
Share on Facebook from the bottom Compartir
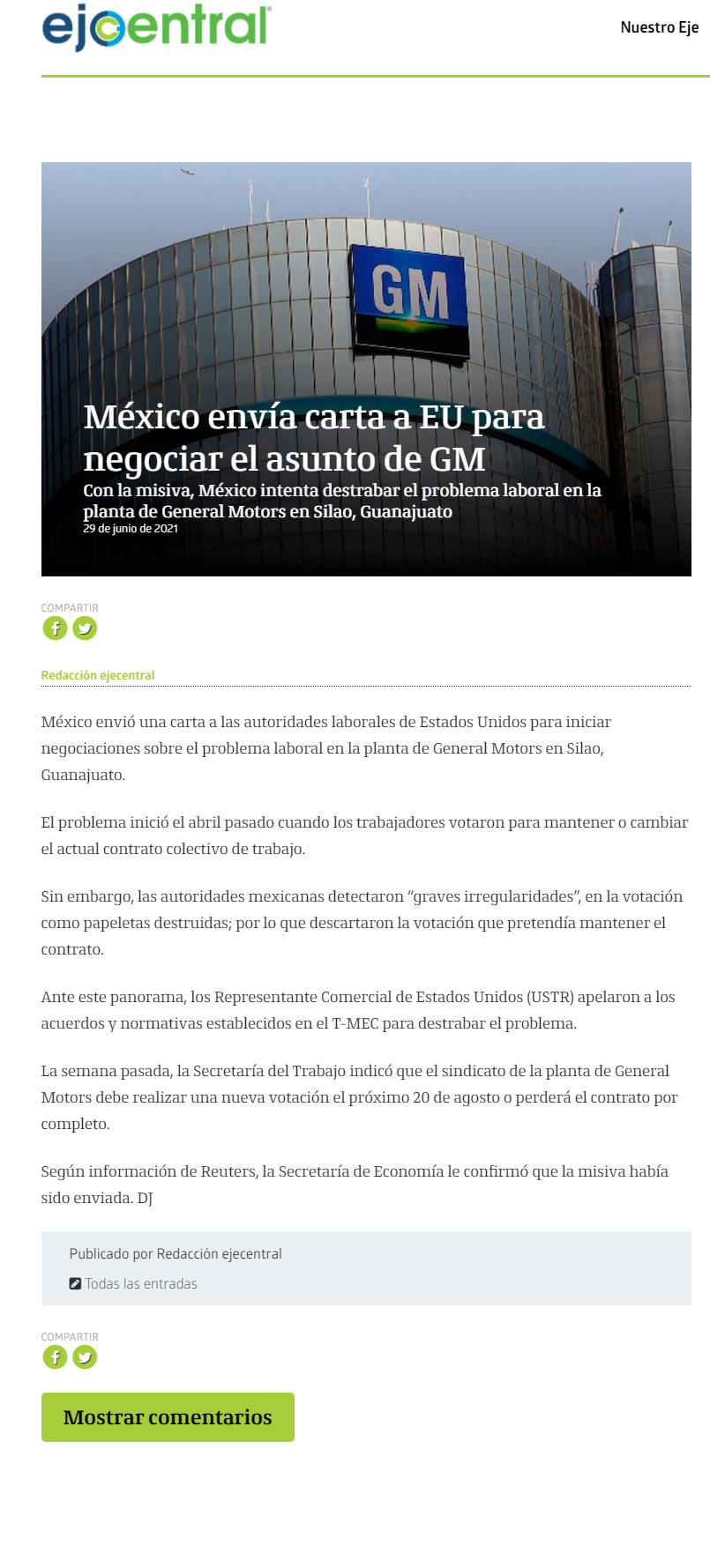[x=55, y=1357]
